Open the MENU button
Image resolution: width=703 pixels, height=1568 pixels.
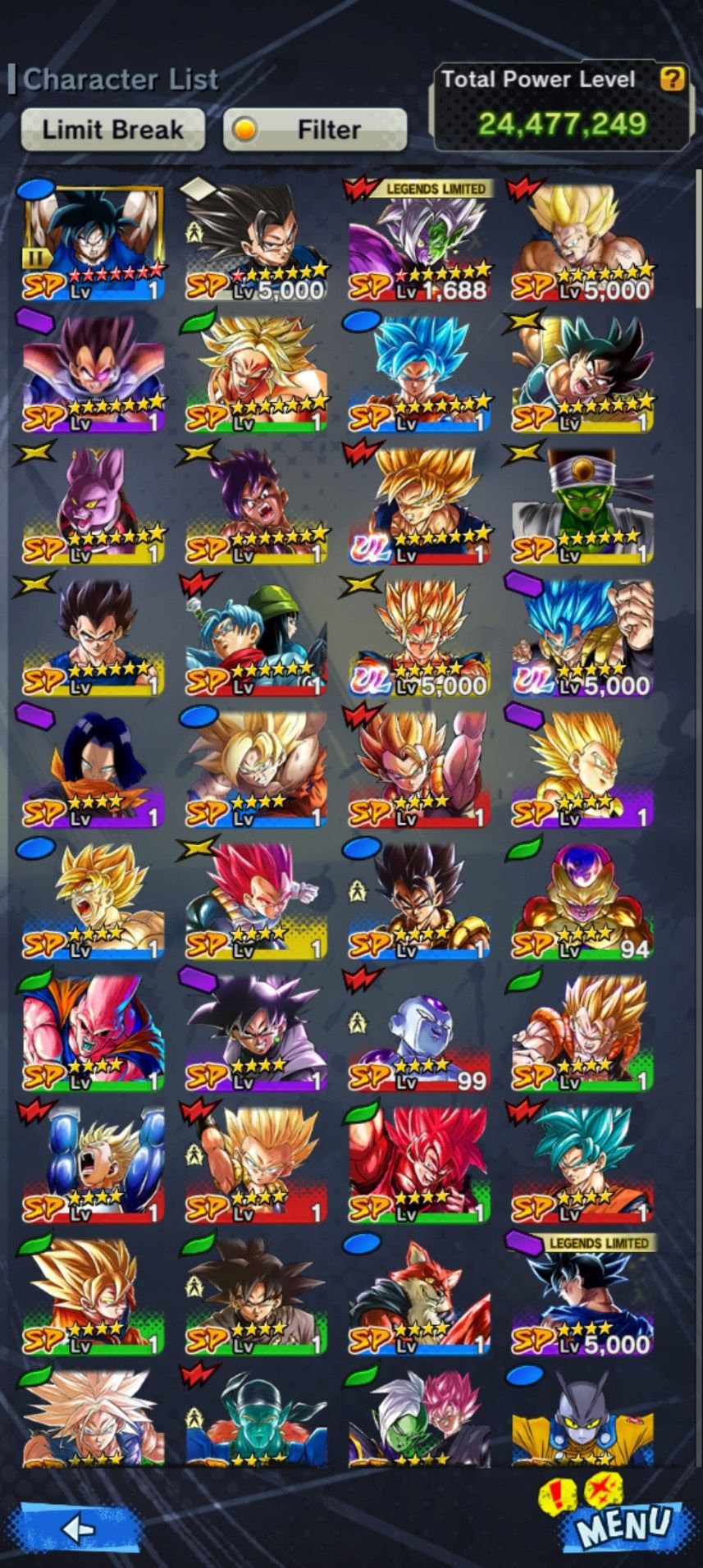[623, 1526]
